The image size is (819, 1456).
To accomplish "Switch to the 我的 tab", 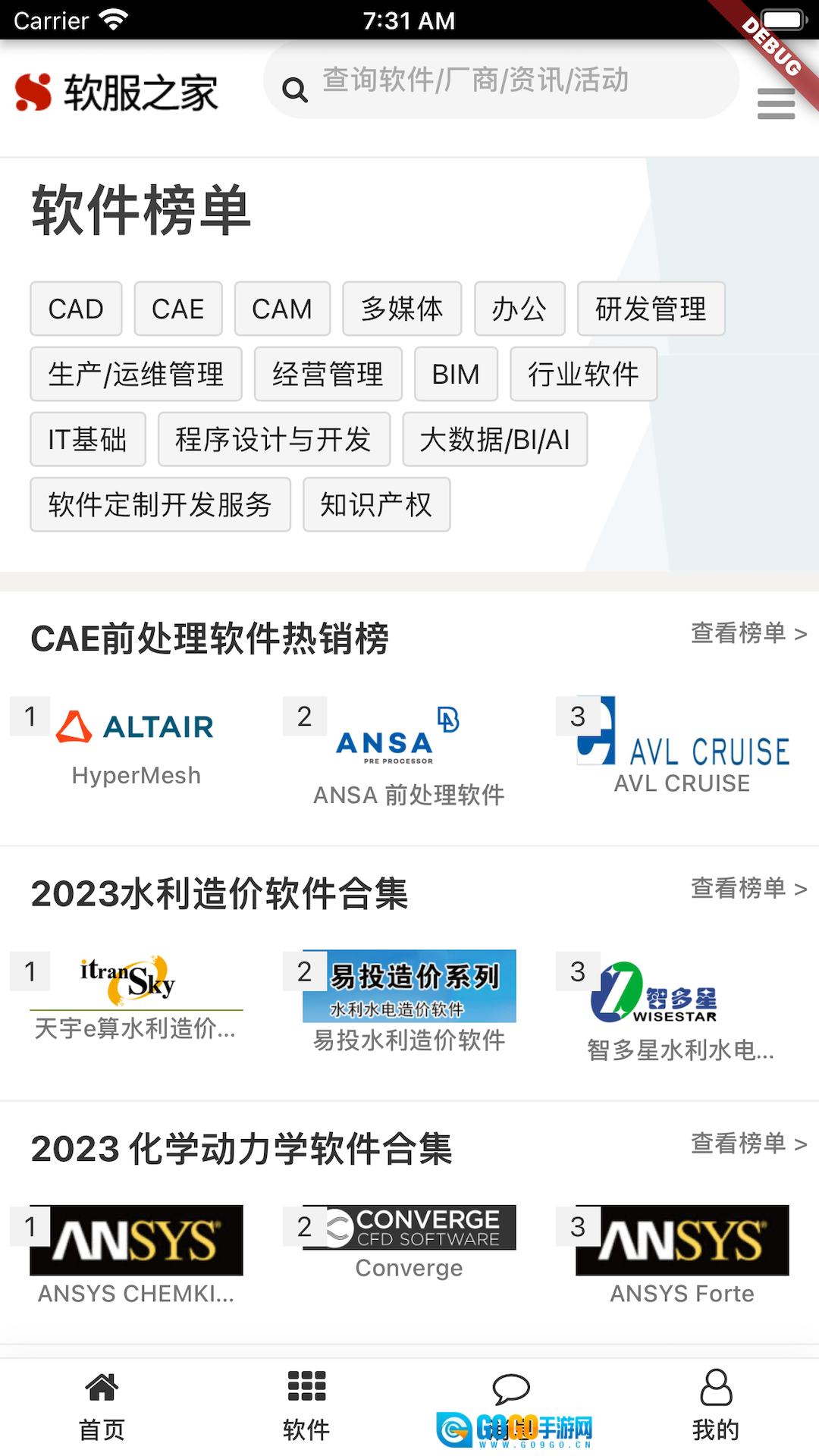I will pos(716,1405).
